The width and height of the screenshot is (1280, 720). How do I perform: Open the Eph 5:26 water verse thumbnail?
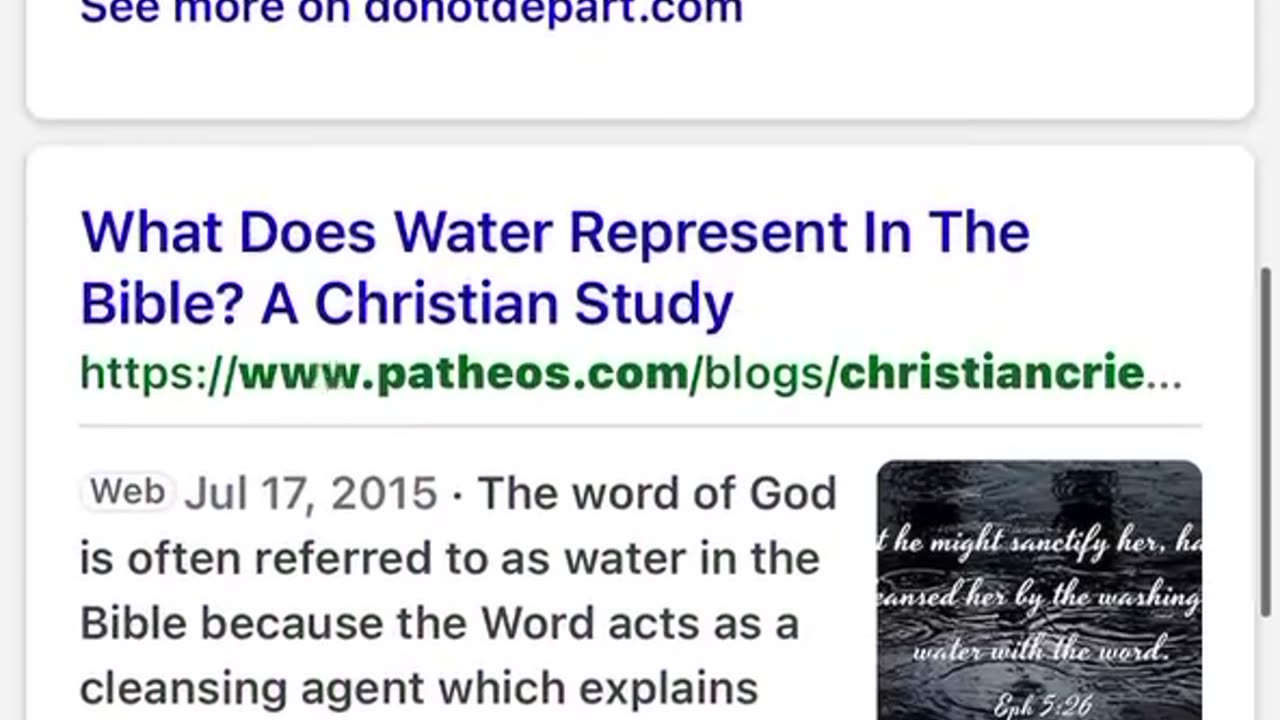click(x=1039, y=589)
